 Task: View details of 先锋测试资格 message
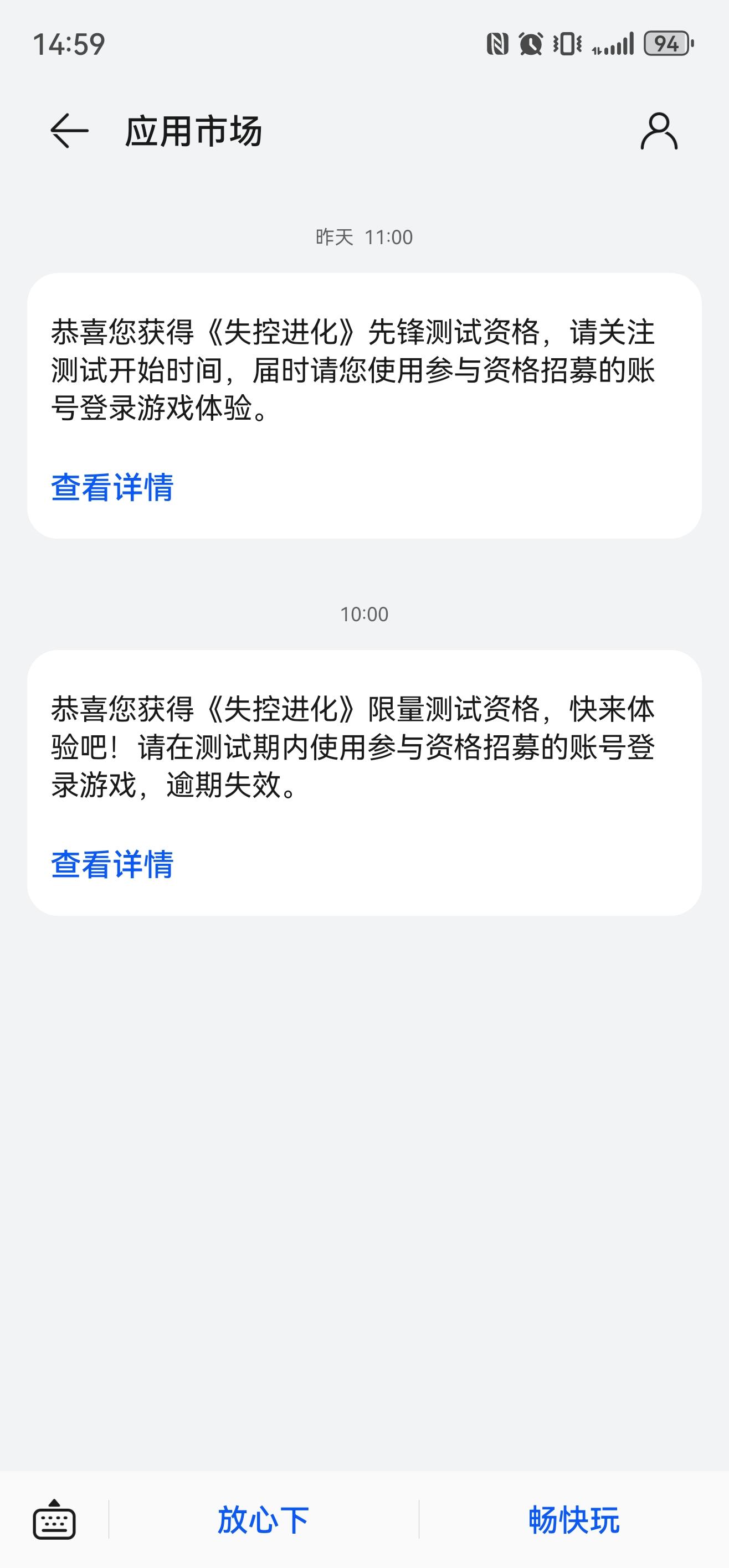coord(112,487)
